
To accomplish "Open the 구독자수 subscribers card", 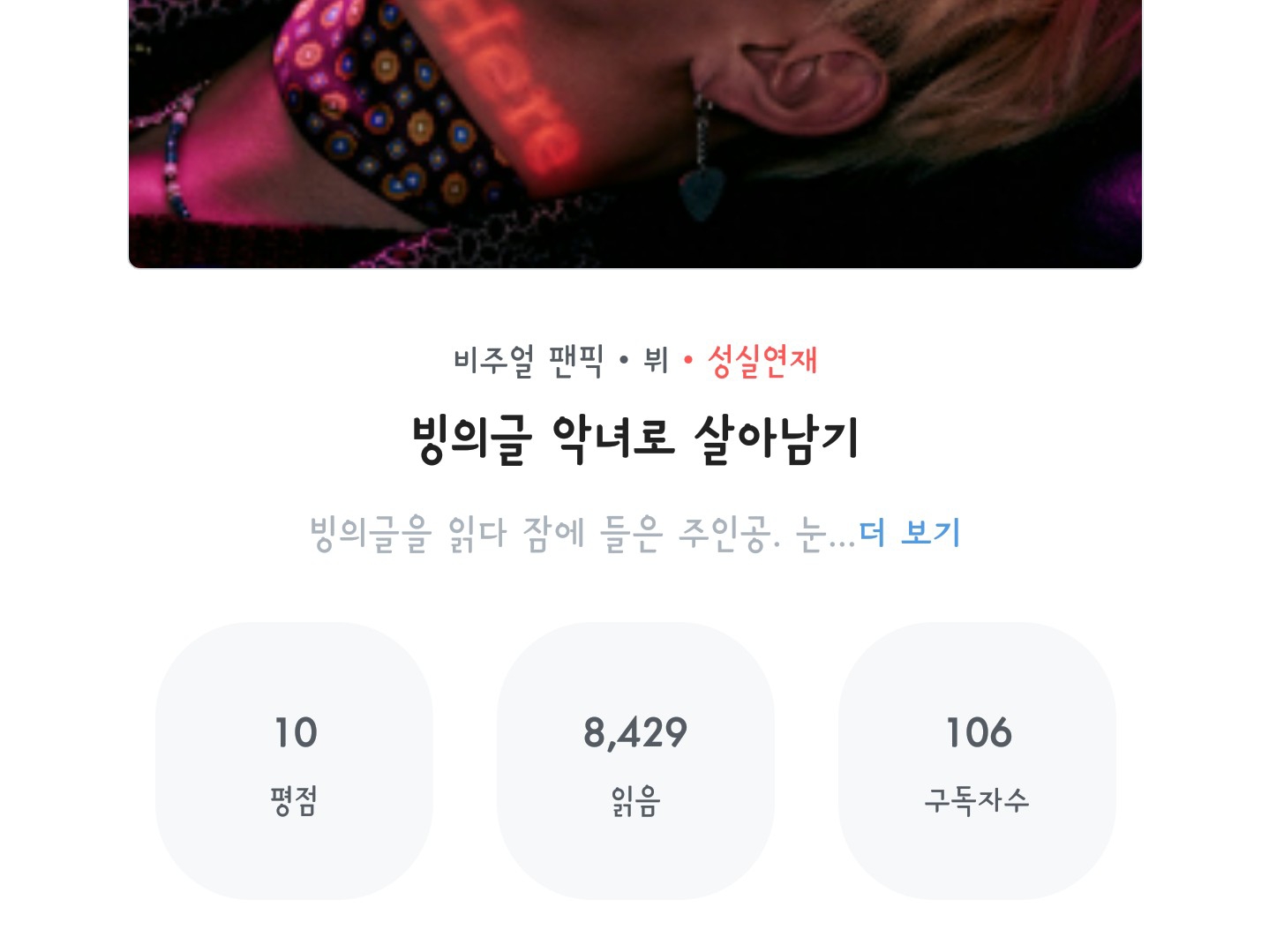I will (x=977, y=761).
